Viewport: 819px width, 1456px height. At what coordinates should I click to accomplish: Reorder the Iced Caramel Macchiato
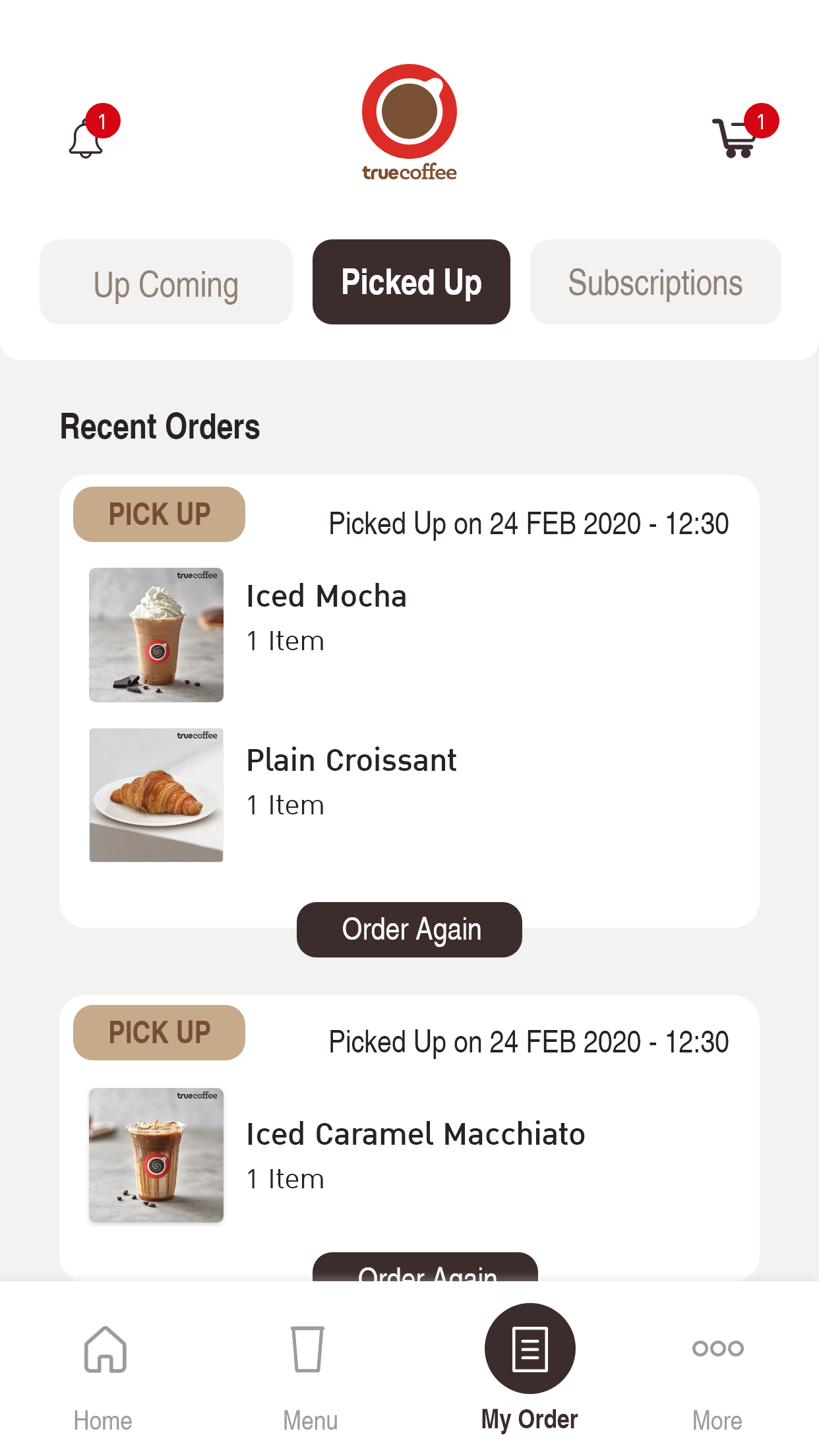coord(425,1269)
